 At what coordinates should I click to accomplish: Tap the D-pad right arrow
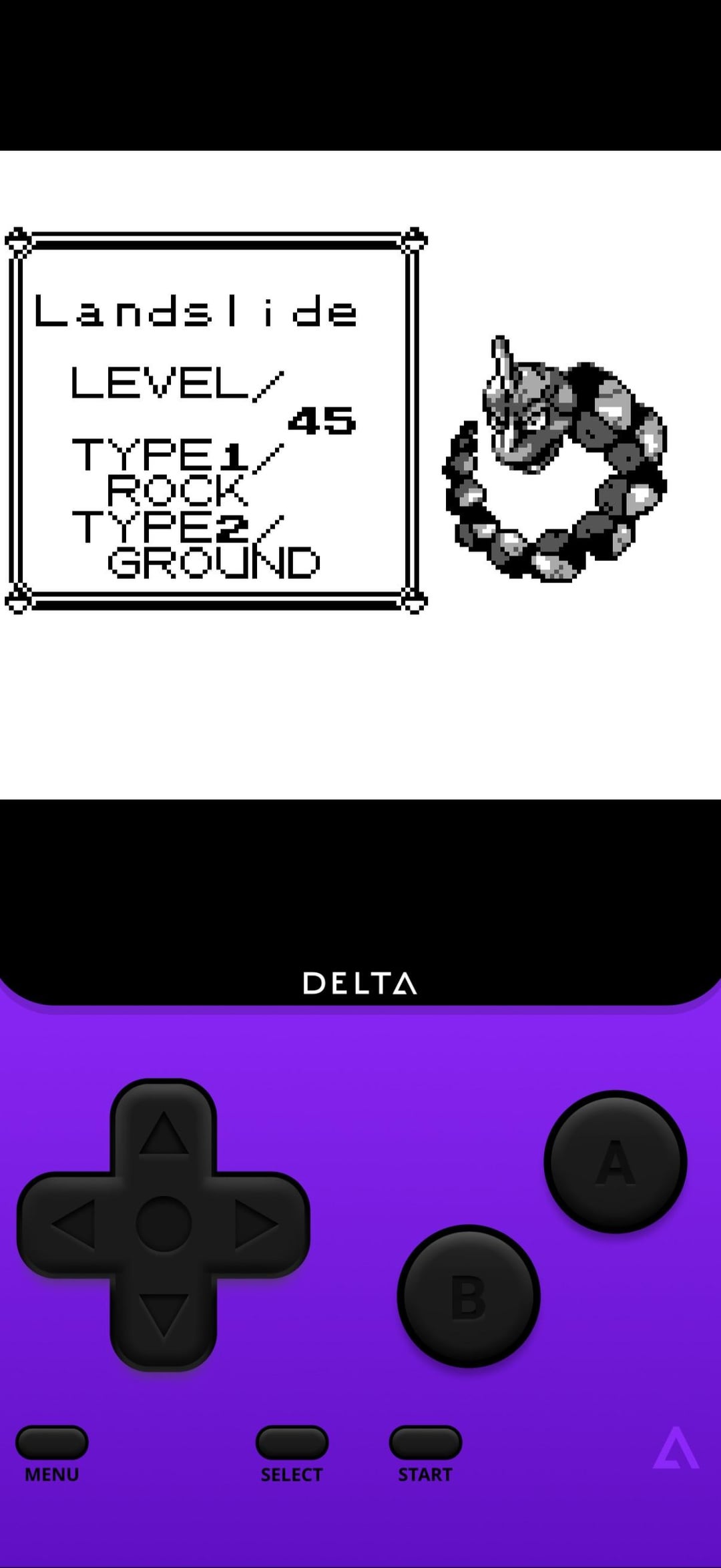(256, 1224)
